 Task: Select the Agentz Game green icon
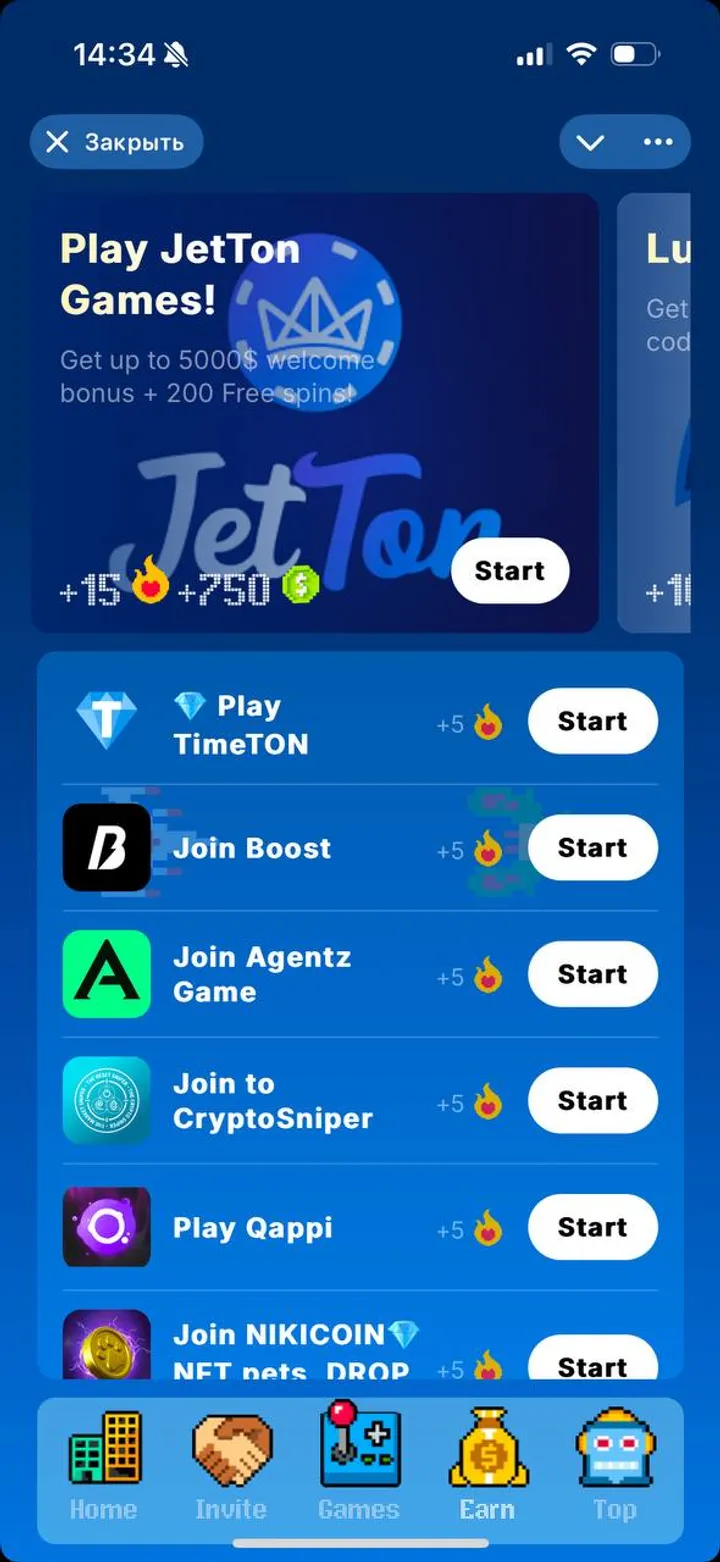(x=107, y=974)
